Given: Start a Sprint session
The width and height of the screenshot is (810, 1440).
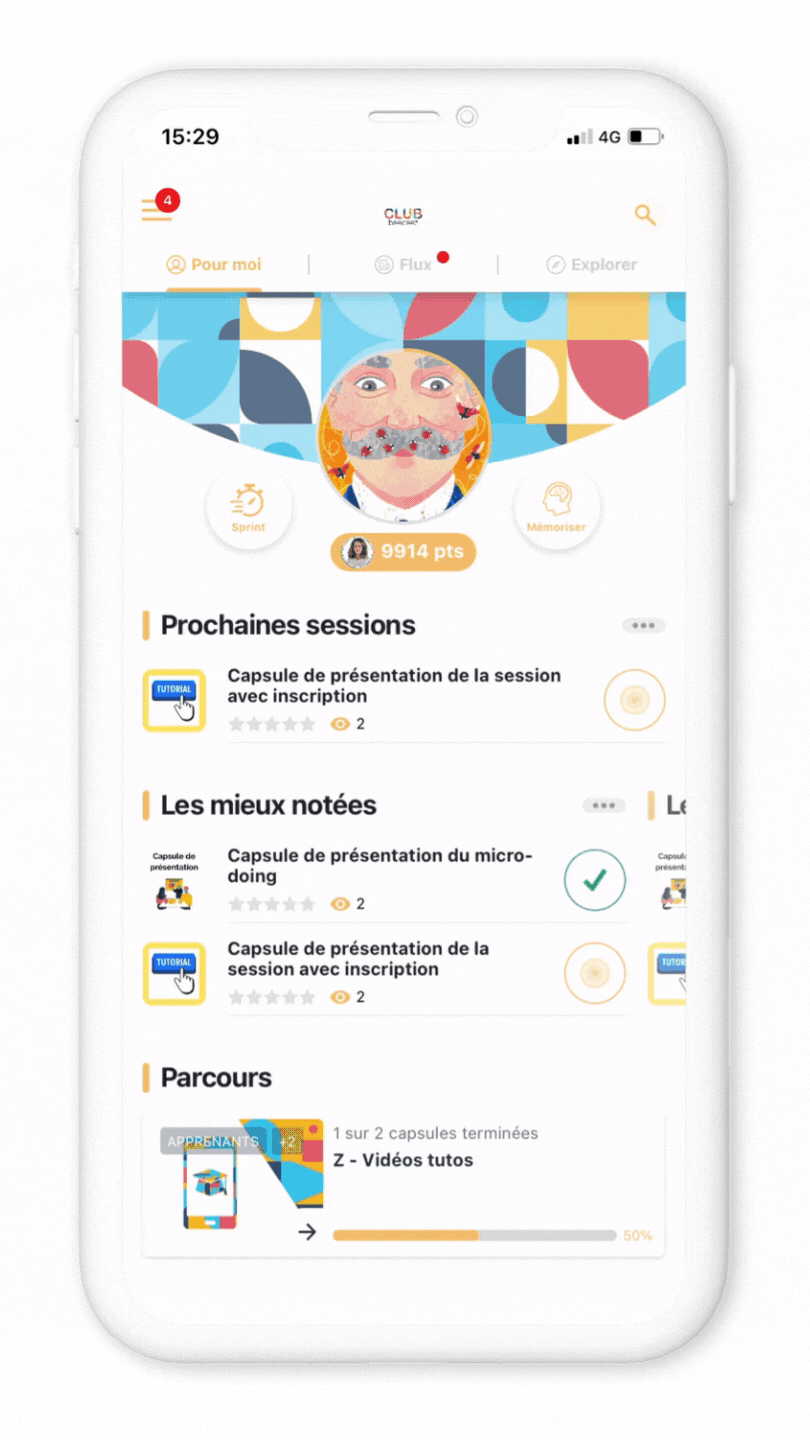Looking at the screenshot, I should [248, 508].
